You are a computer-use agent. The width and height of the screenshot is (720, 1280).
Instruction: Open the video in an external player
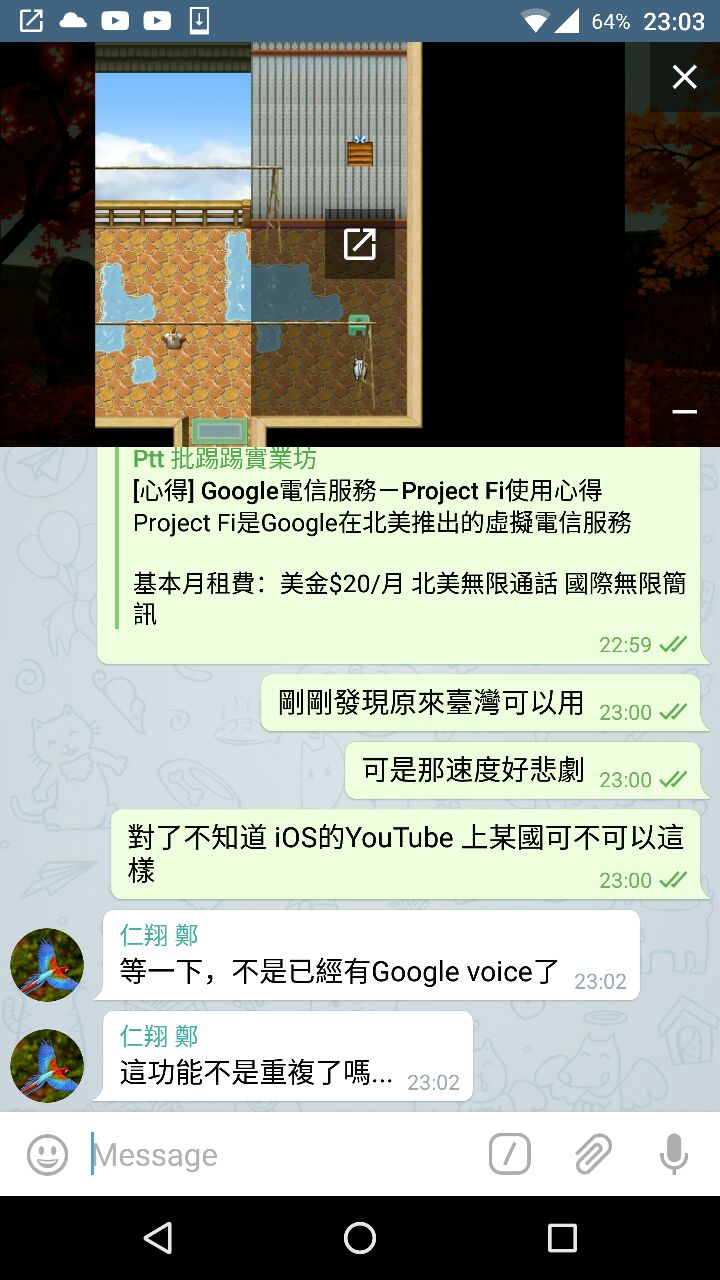click(x=359, y=244)
